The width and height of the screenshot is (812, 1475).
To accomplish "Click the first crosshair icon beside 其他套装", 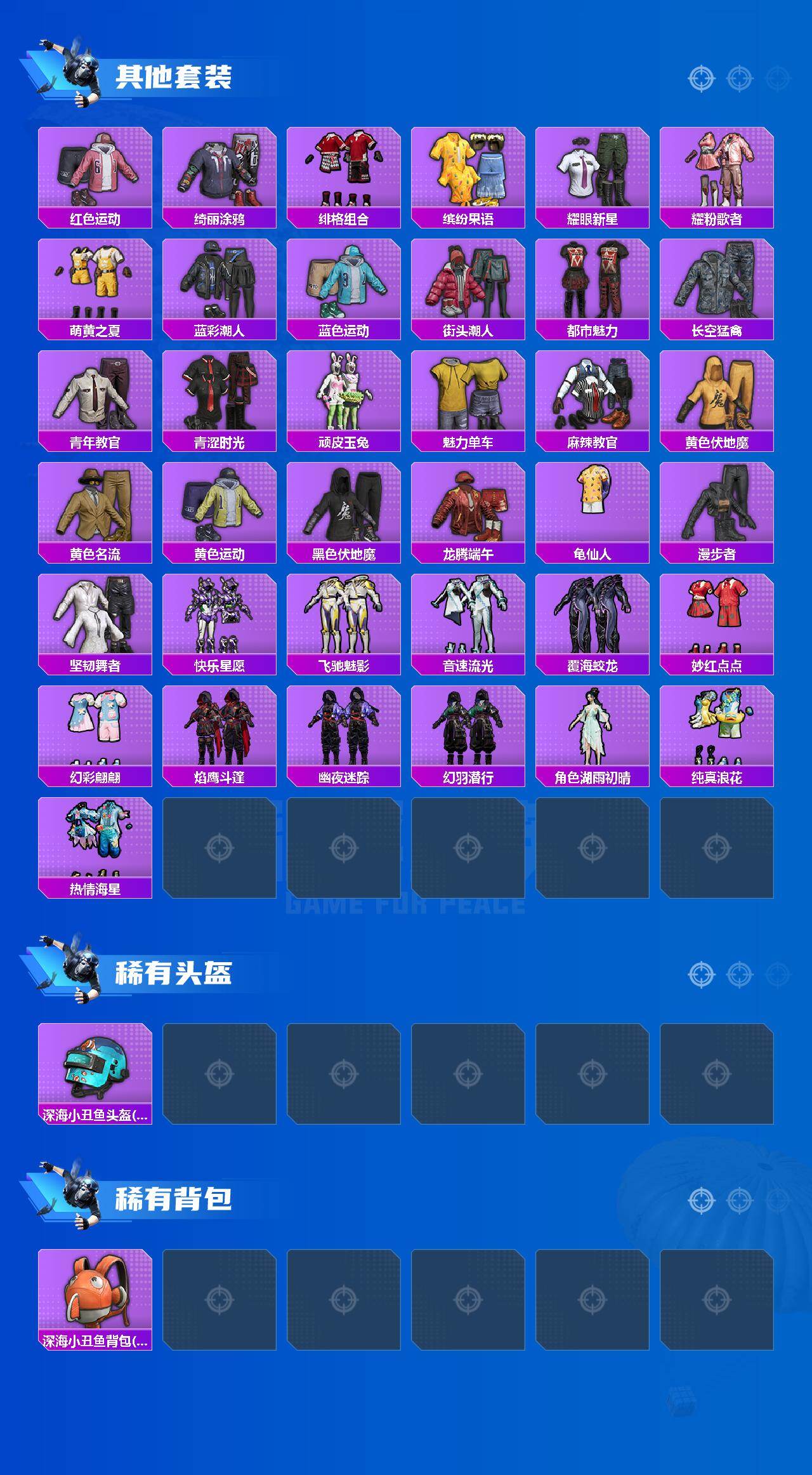I will click(x=701, y=78).
